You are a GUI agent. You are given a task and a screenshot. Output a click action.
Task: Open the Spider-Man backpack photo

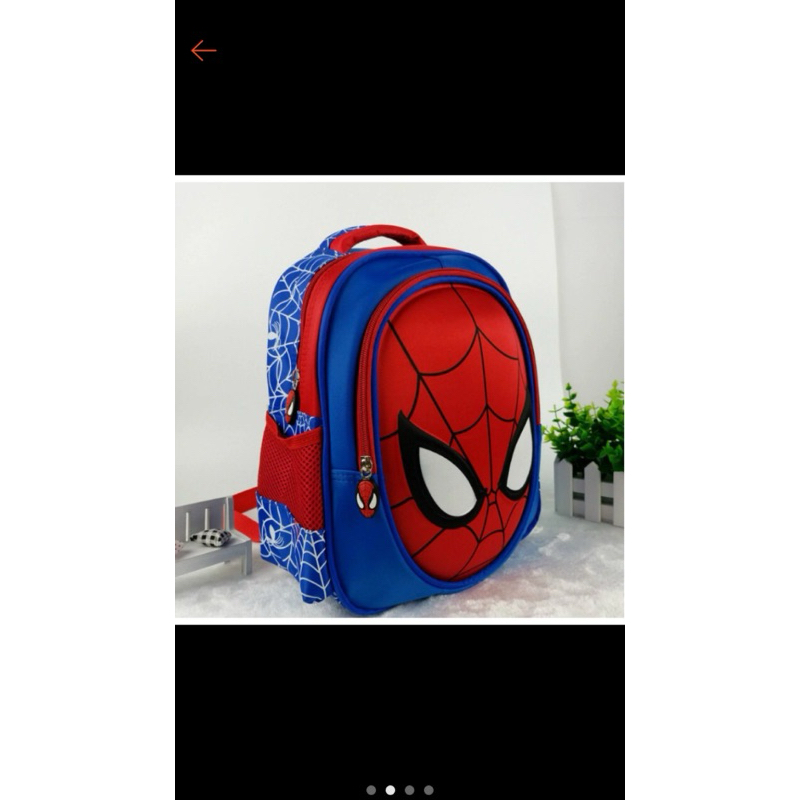tap(399, 399)
